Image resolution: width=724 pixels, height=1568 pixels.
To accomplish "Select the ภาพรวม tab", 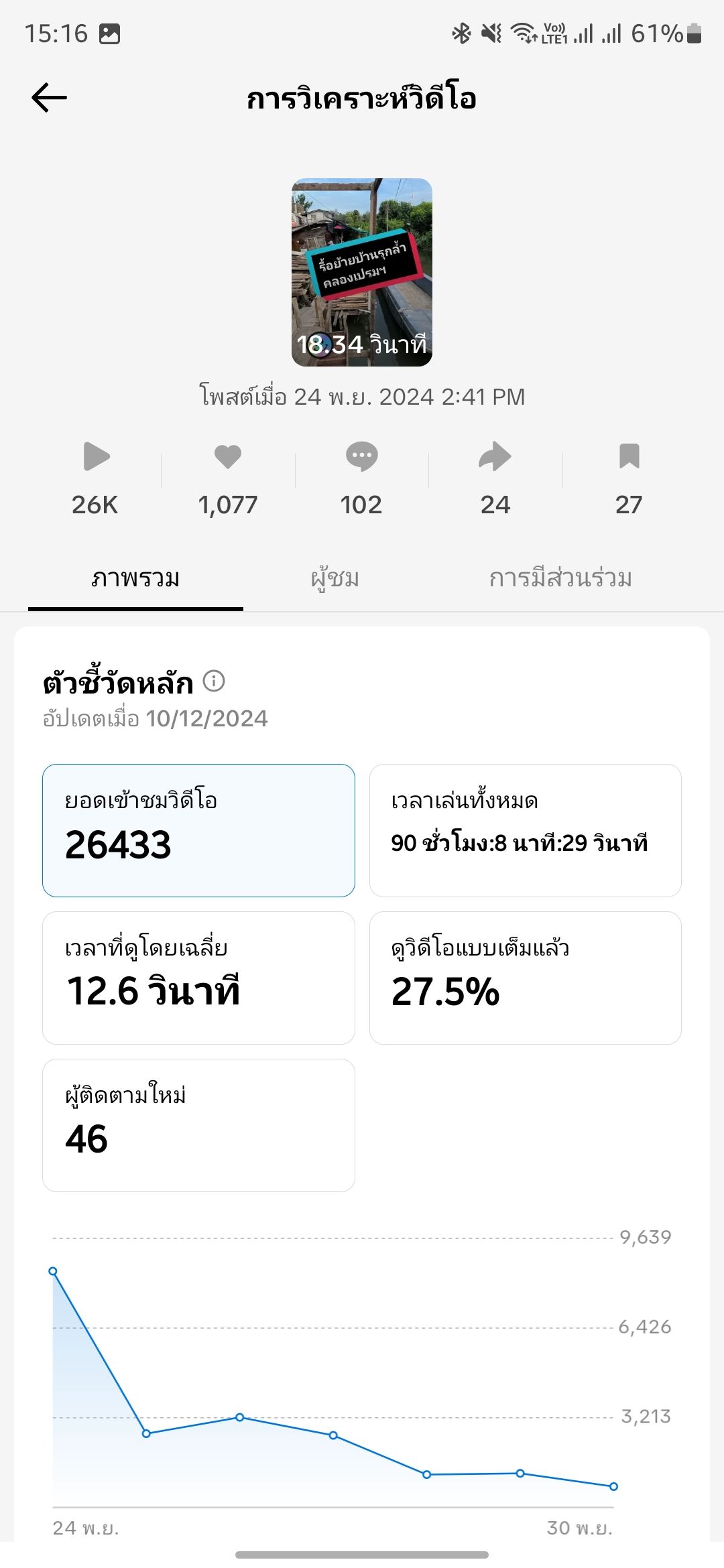I will pos(135,578).
